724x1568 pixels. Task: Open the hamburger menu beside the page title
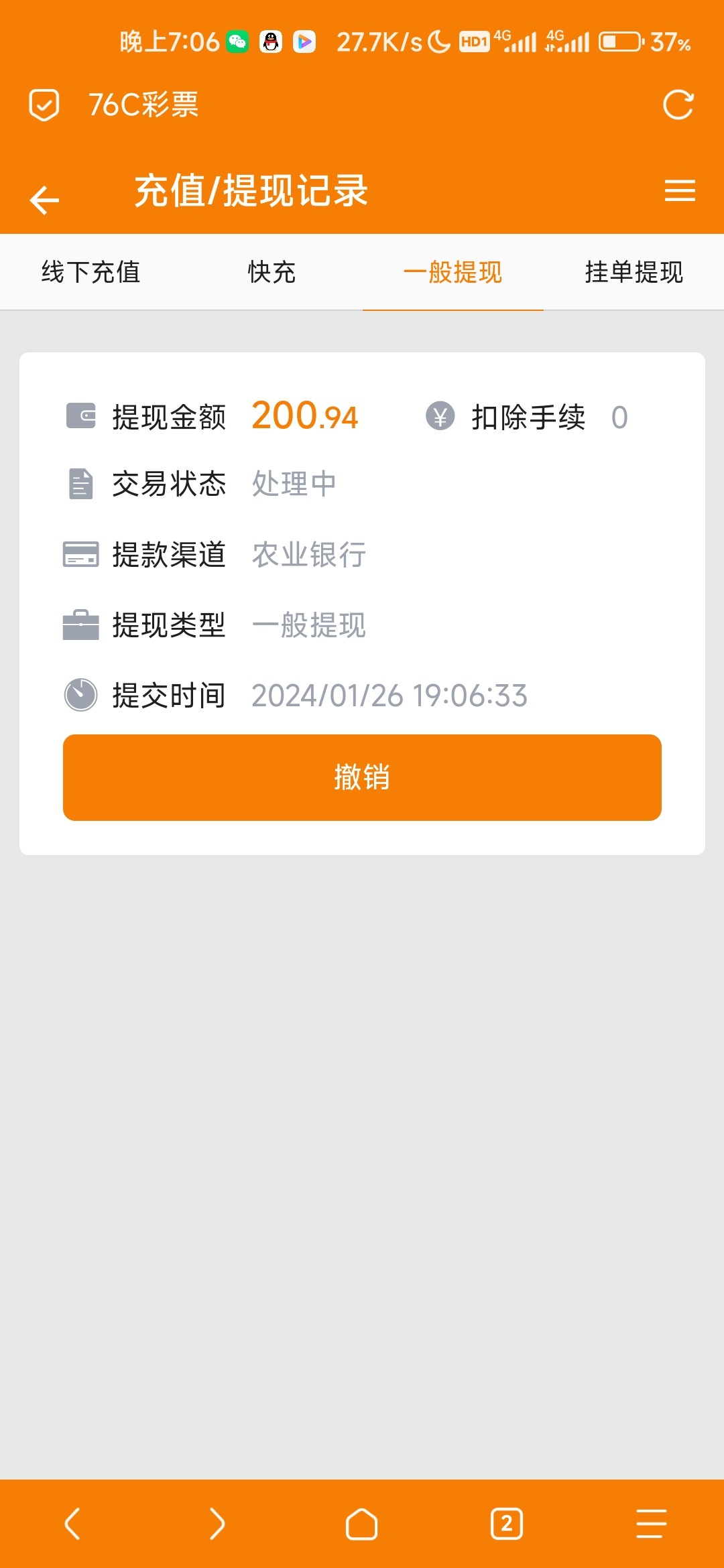679,191
